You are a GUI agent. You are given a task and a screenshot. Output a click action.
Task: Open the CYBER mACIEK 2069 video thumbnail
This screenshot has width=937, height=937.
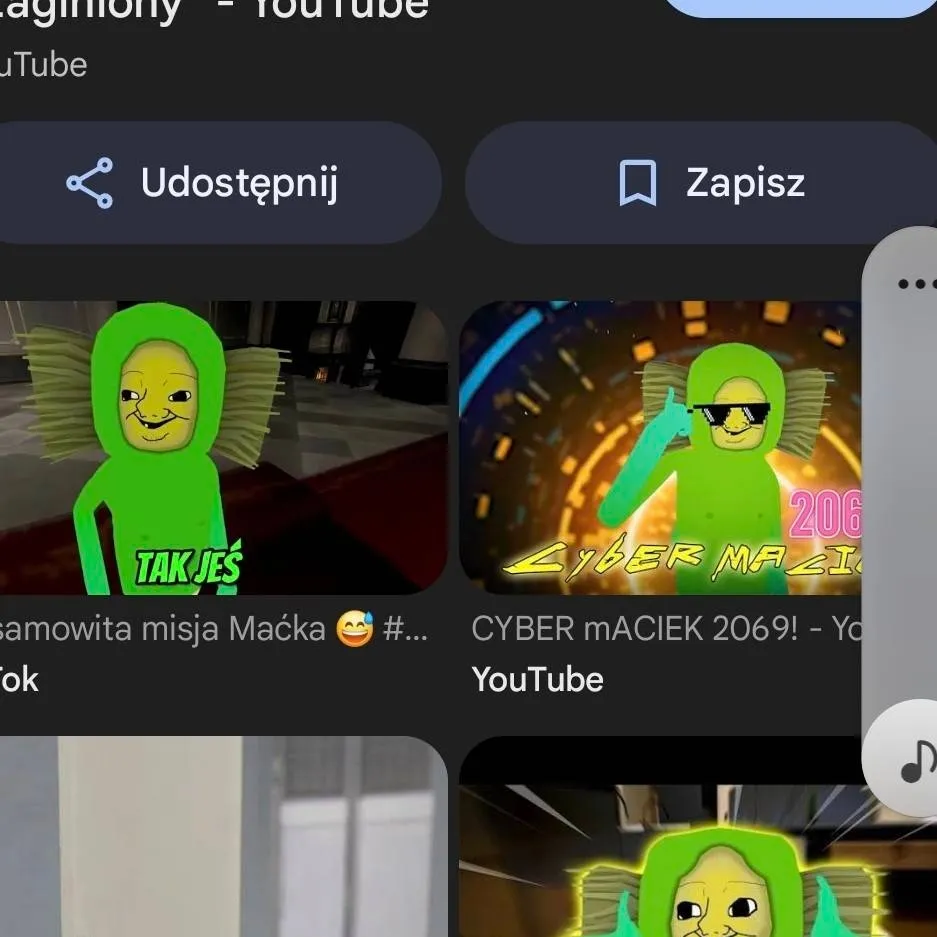pyautogui.click(x=660, y=447)
